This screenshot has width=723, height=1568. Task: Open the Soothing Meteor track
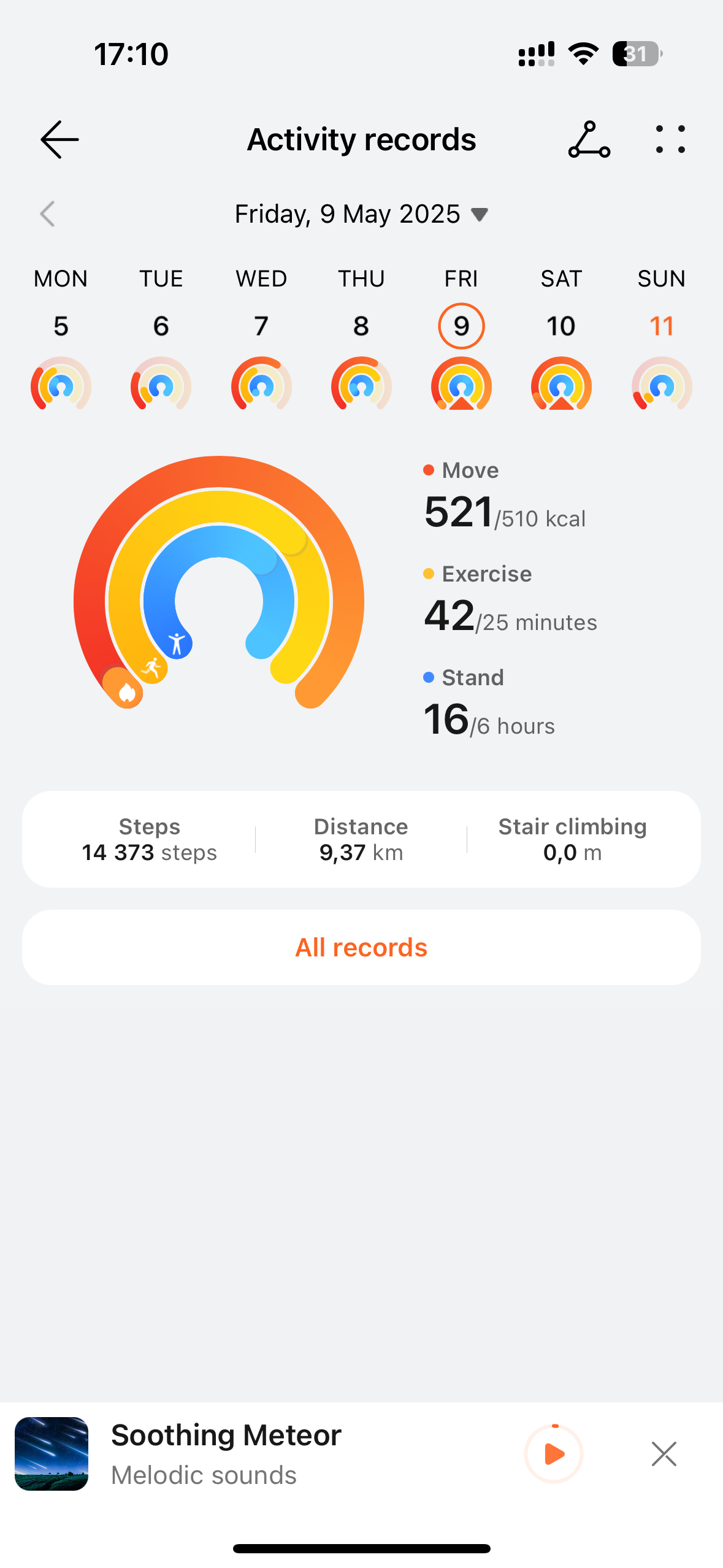coord(226,1454)
